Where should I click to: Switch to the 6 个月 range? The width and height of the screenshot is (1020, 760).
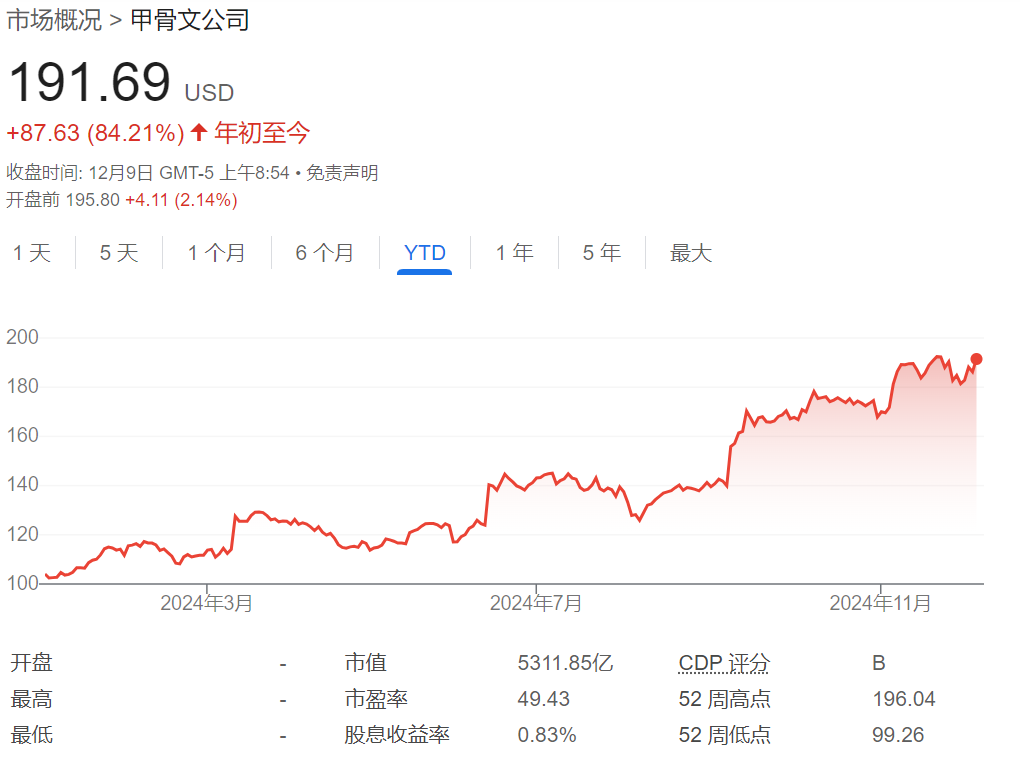pos(324,253)
